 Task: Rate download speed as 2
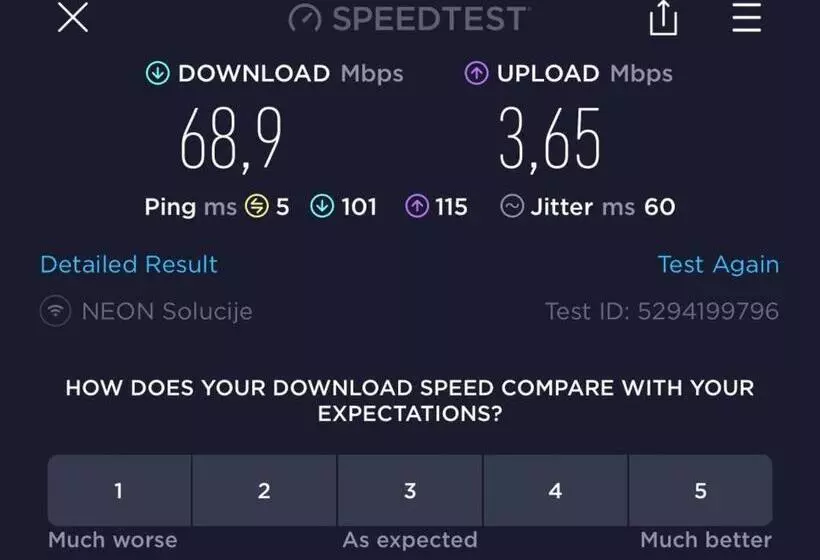pos(264,491)
